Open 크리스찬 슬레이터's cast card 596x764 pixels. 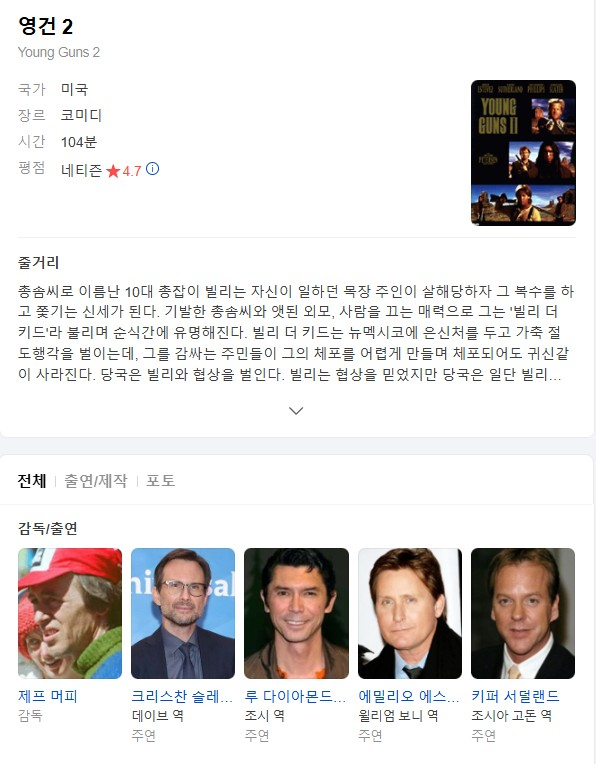click(x=183, y=644)
